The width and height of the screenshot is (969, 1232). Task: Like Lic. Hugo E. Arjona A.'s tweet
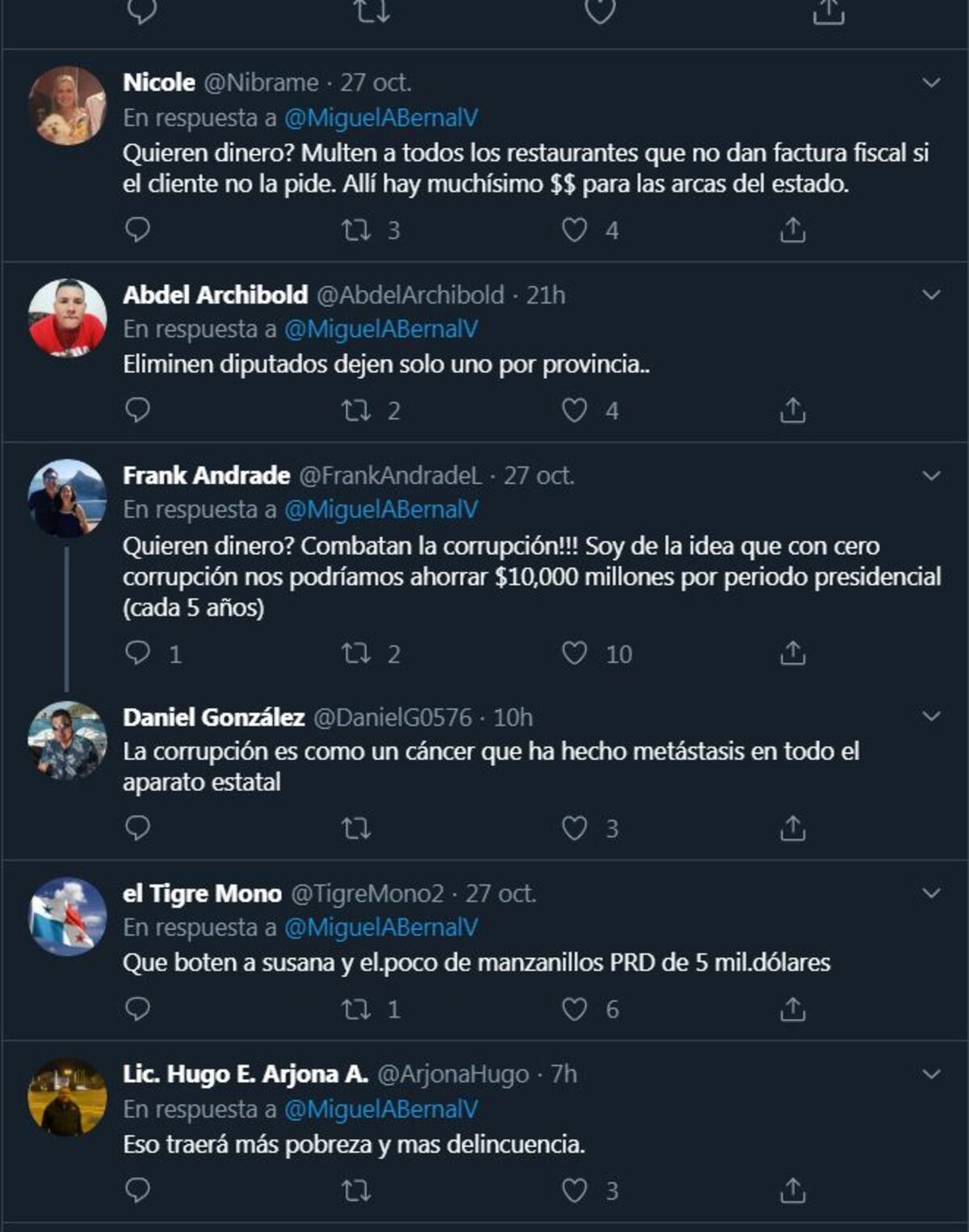[574, 1190]
